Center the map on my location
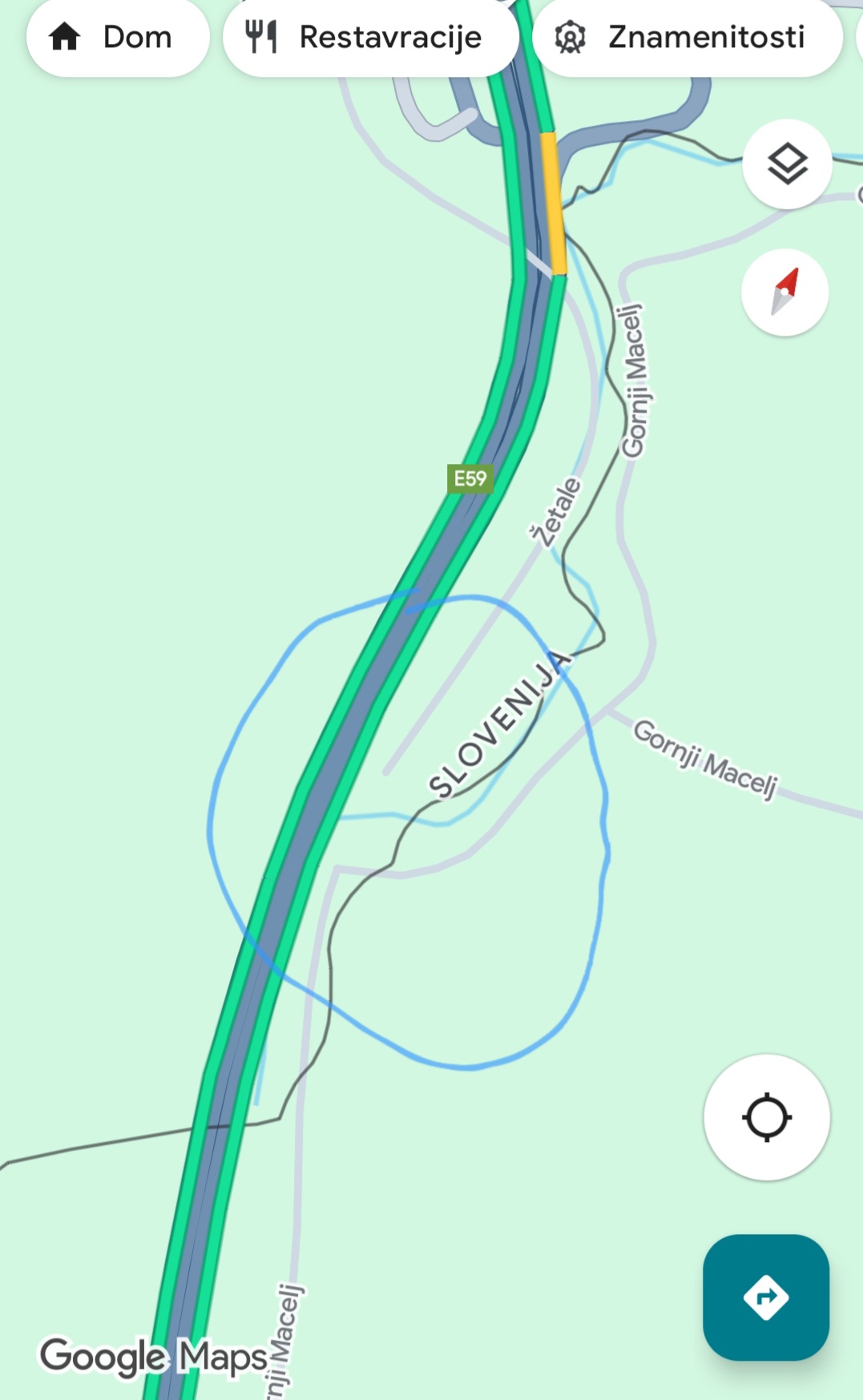863x1400 pixels. 766,1116
